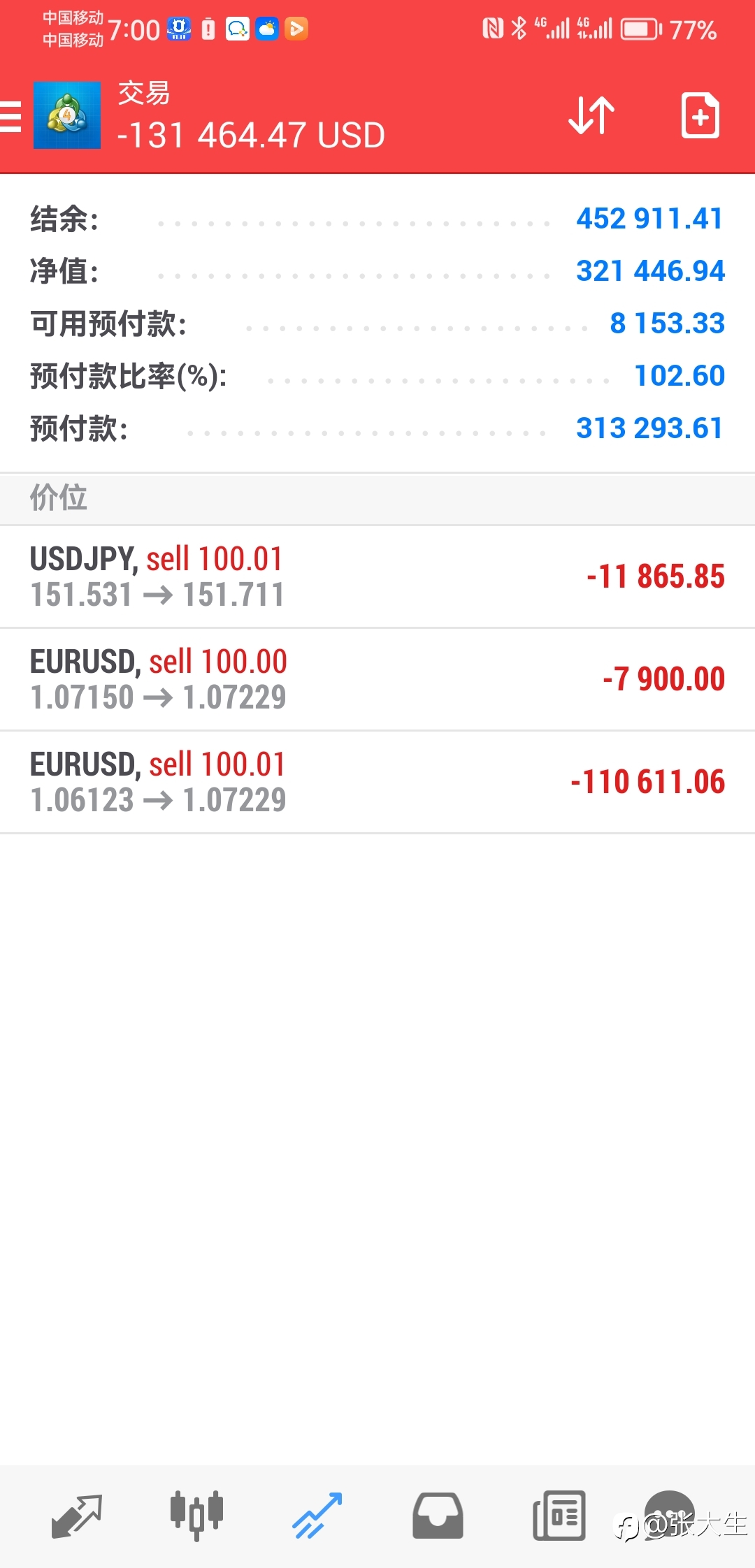Open the News tab
The height and width of the screenshot is (1568, 755).
(x=559, y=1516)
